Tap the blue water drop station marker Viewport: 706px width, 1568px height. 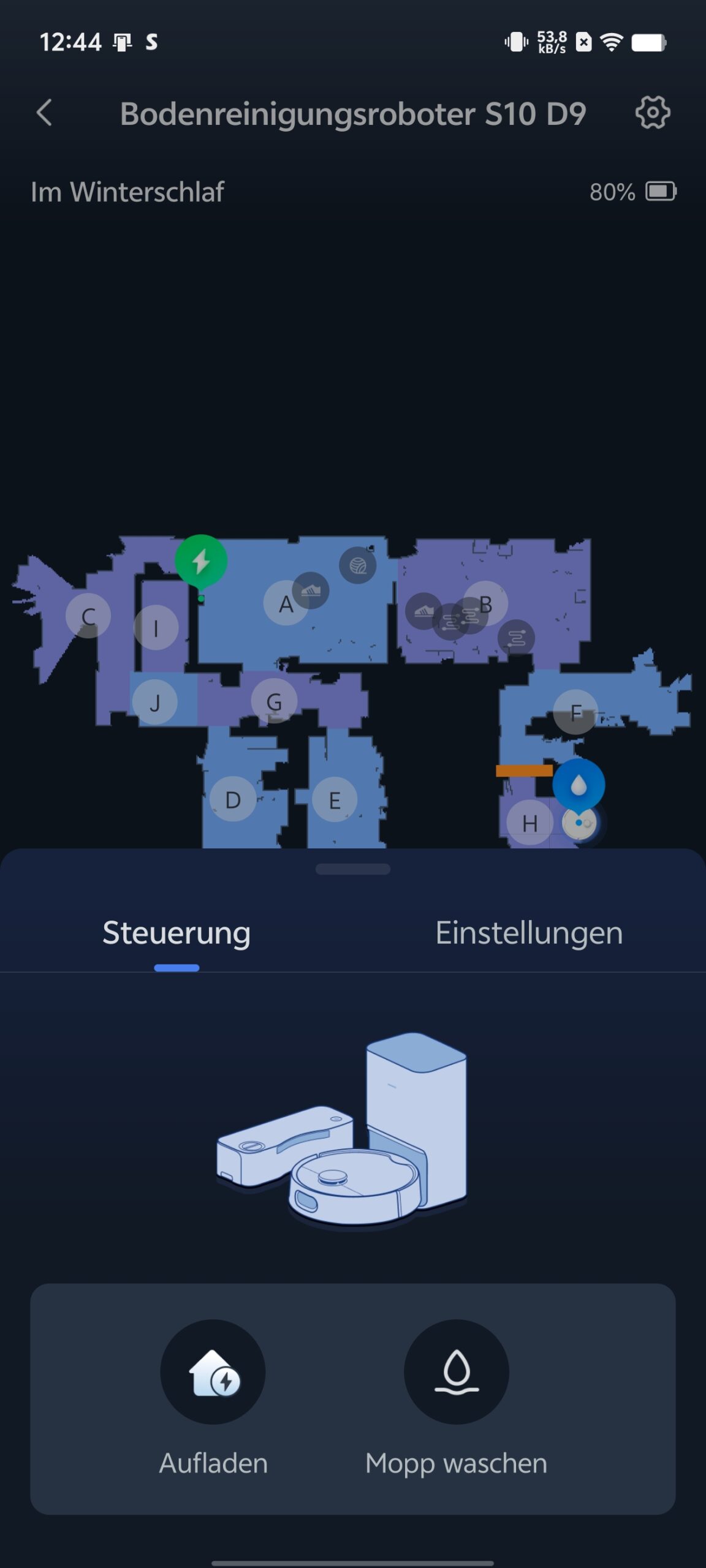click(579, 785)
